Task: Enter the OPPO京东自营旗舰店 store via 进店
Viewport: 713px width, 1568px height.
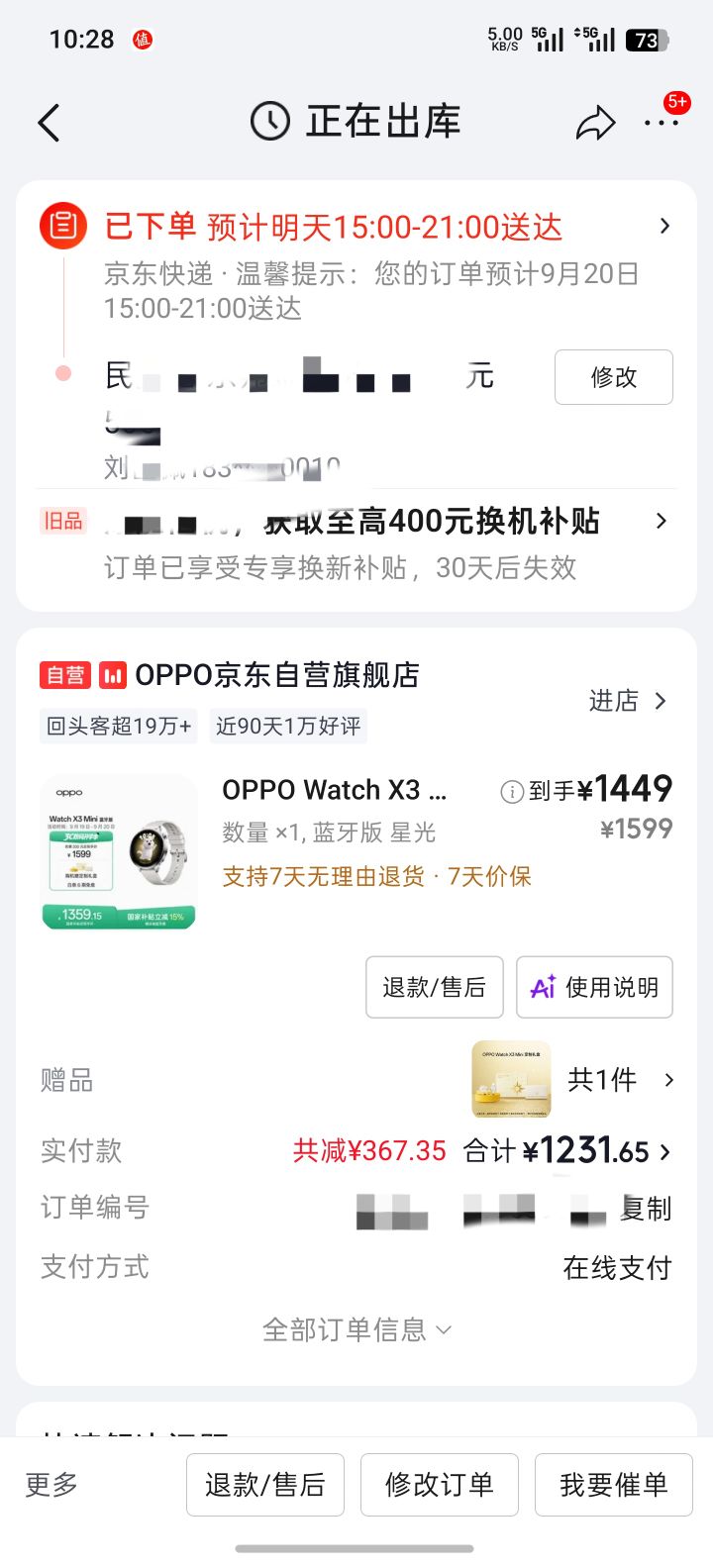Action: [628, 701]
